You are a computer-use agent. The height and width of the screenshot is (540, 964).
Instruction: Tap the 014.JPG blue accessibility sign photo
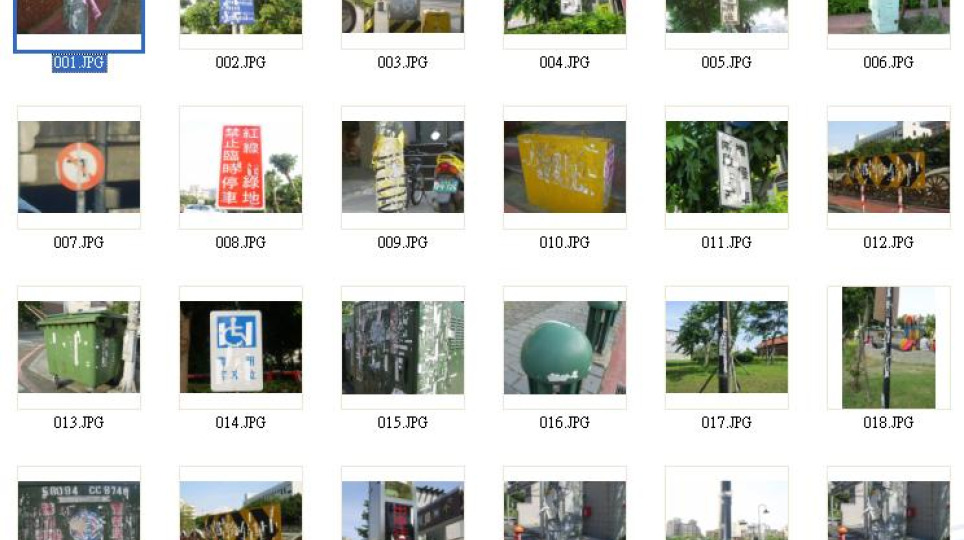(x=241, y=347)
